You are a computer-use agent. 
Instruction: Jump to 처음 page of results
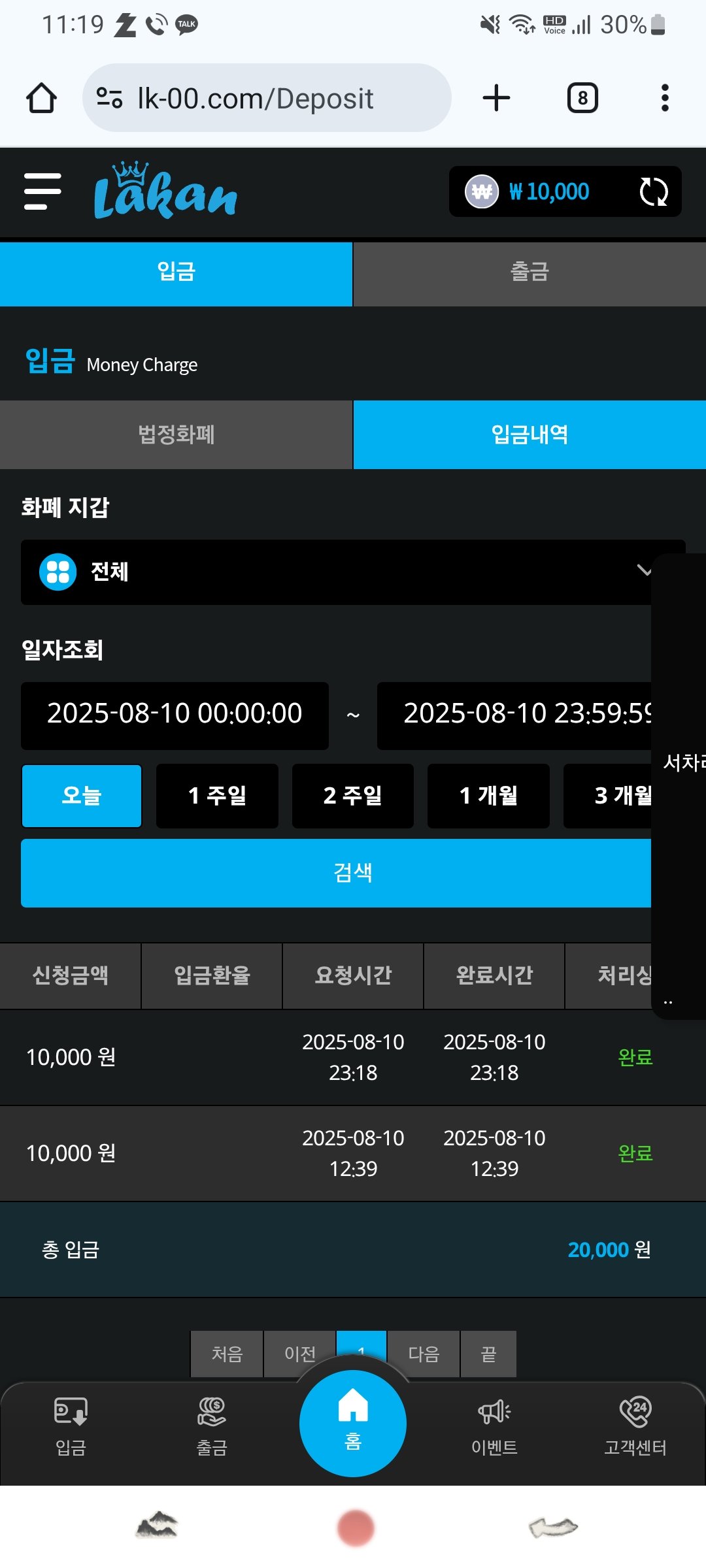[227, 1353]
